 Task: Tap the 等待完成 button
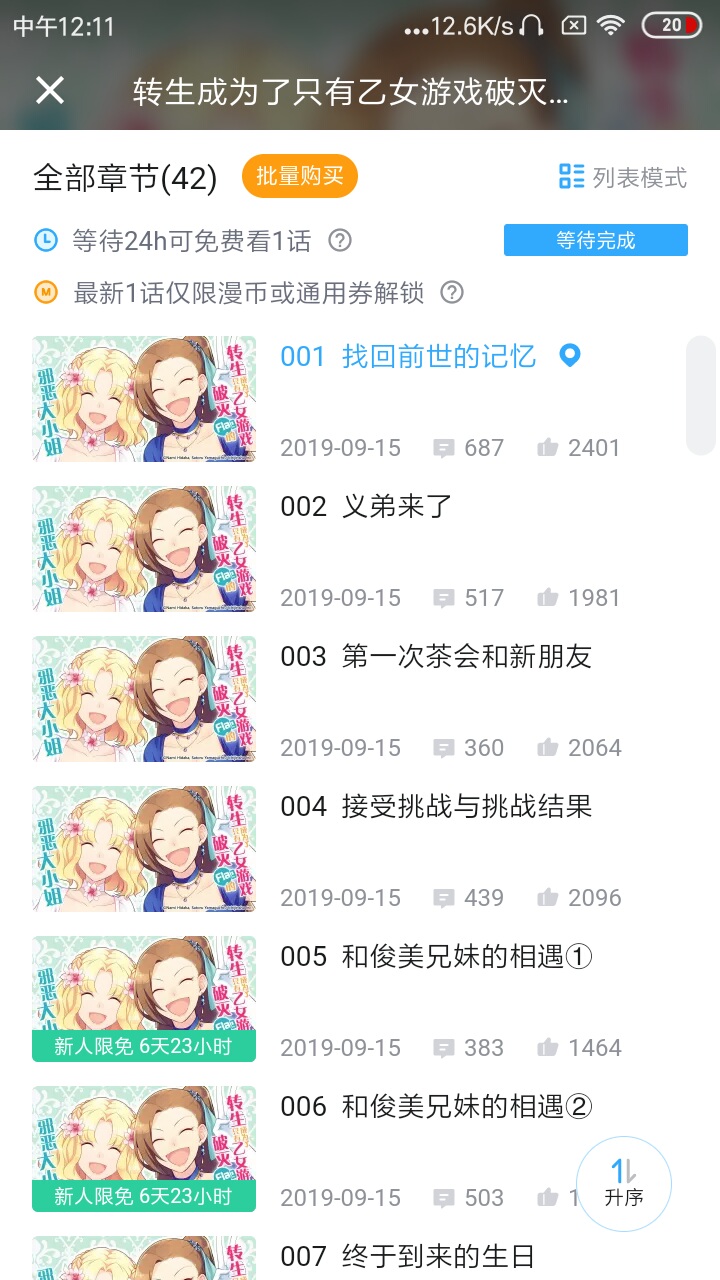(x=595, y=241)
